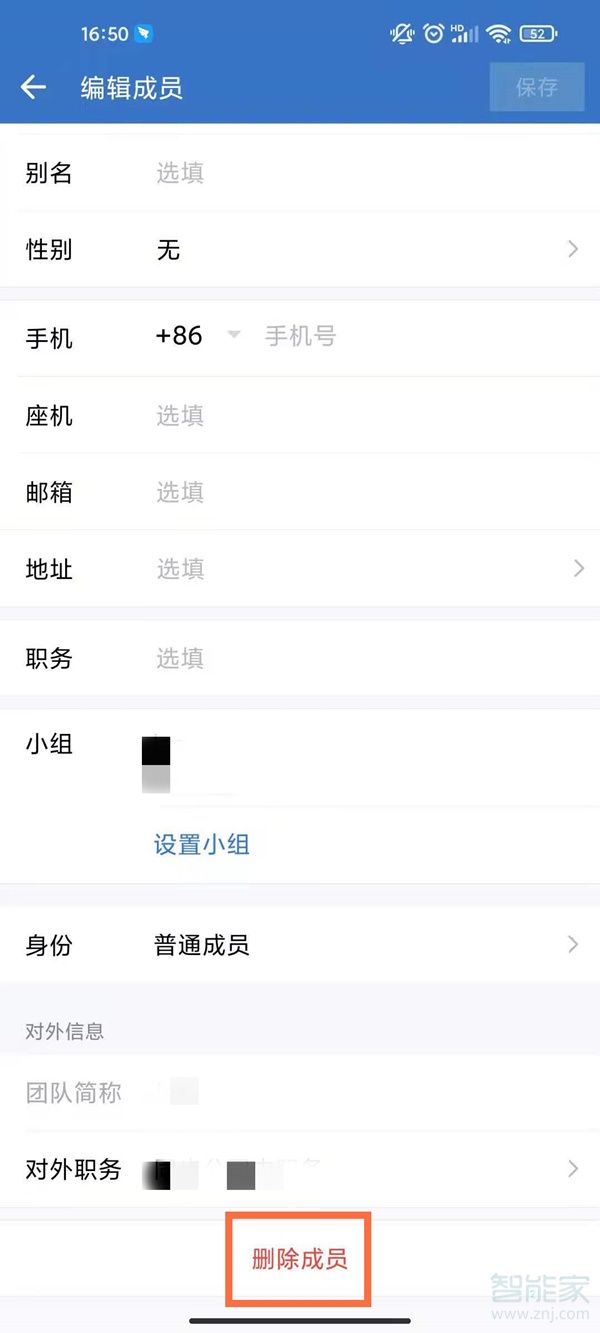600x1333 pixels.
Task: Tap 删除成员 to remove member
Action: coord(299,1258)
